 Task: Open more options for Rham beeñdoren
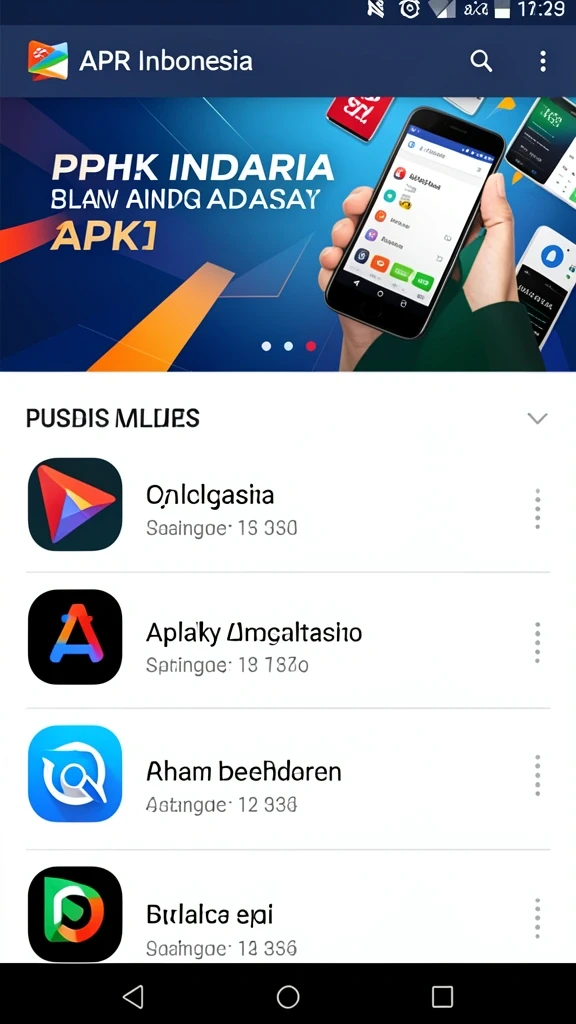537,775
